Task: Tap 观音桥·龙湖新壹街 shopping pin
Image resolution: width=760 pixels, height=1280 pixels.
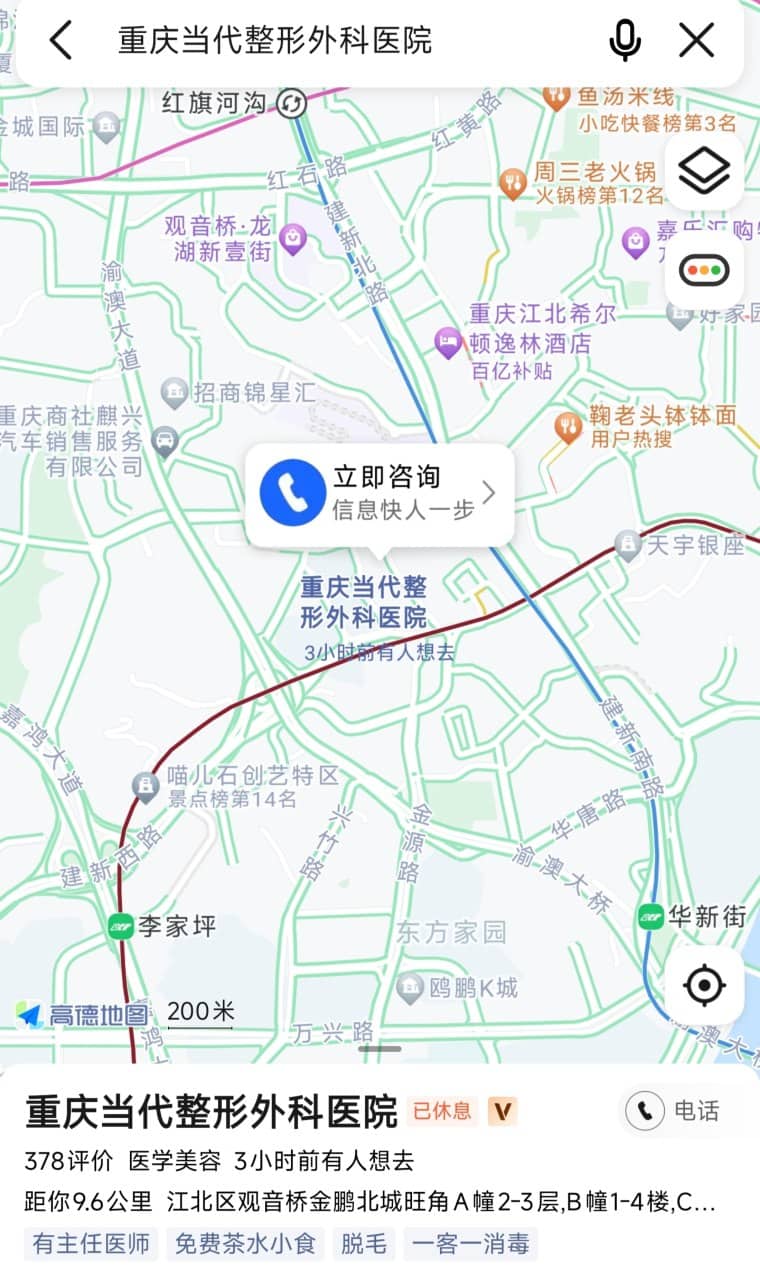Action: tap(291, 236)
